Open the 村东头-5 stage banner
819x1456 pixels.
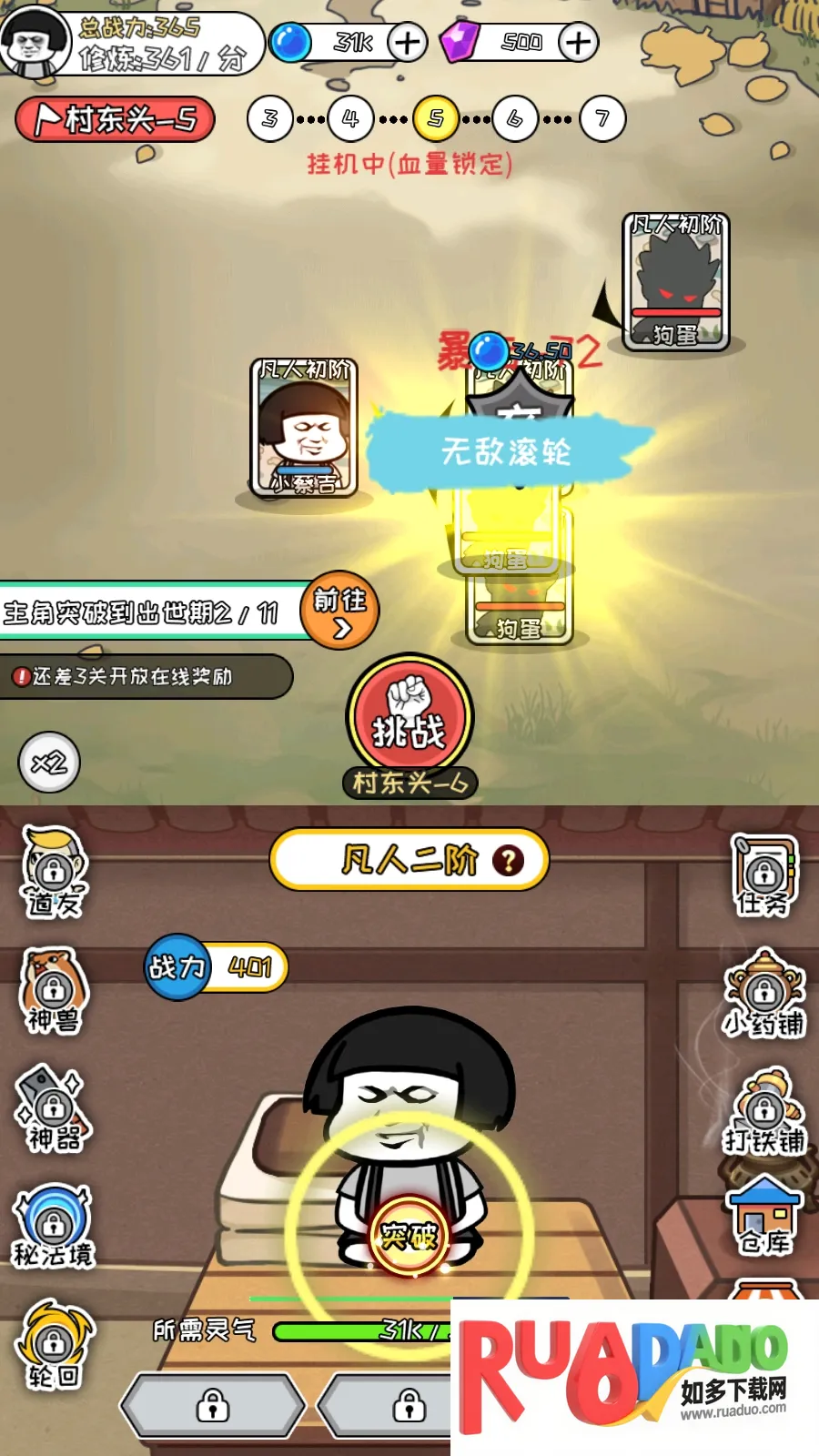point(116,119)
